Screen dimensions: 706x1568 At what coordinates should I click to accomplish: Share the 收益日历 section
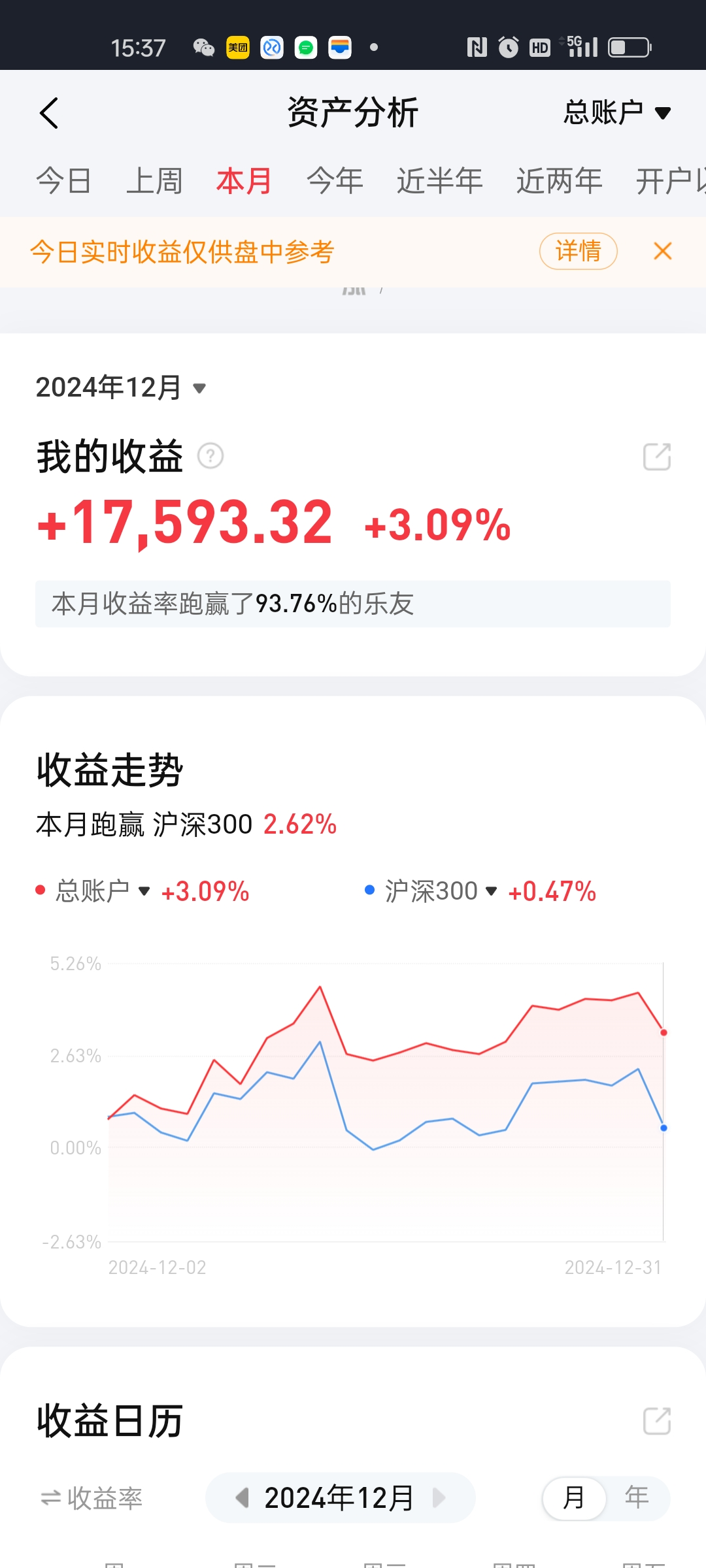point(656,1421)
